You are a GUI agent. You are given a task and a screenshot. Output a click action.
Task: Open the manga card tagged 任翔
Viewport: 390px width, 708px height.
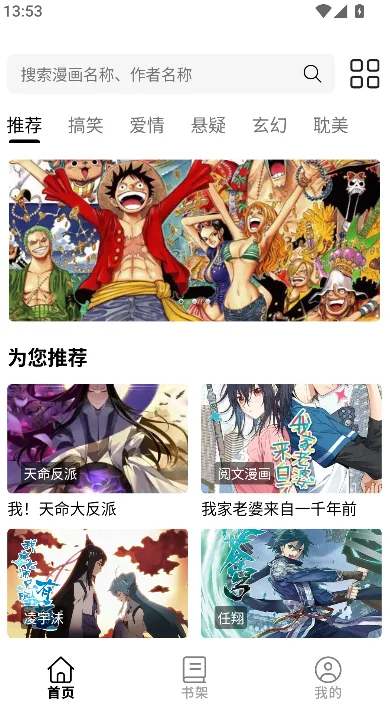click(292, 583)
